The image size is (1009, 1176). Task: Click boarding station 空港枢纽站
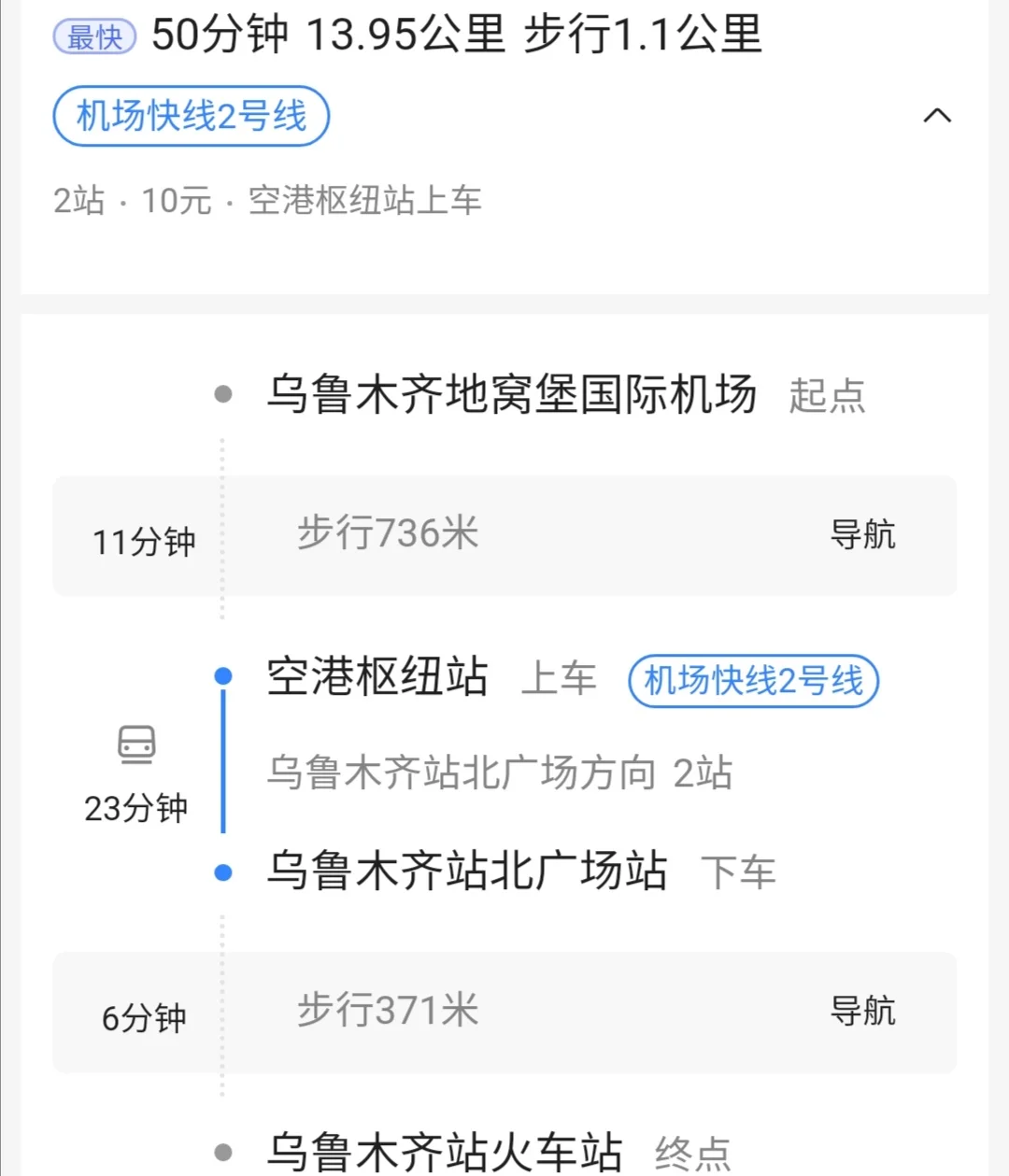click(x=377, y=677)
